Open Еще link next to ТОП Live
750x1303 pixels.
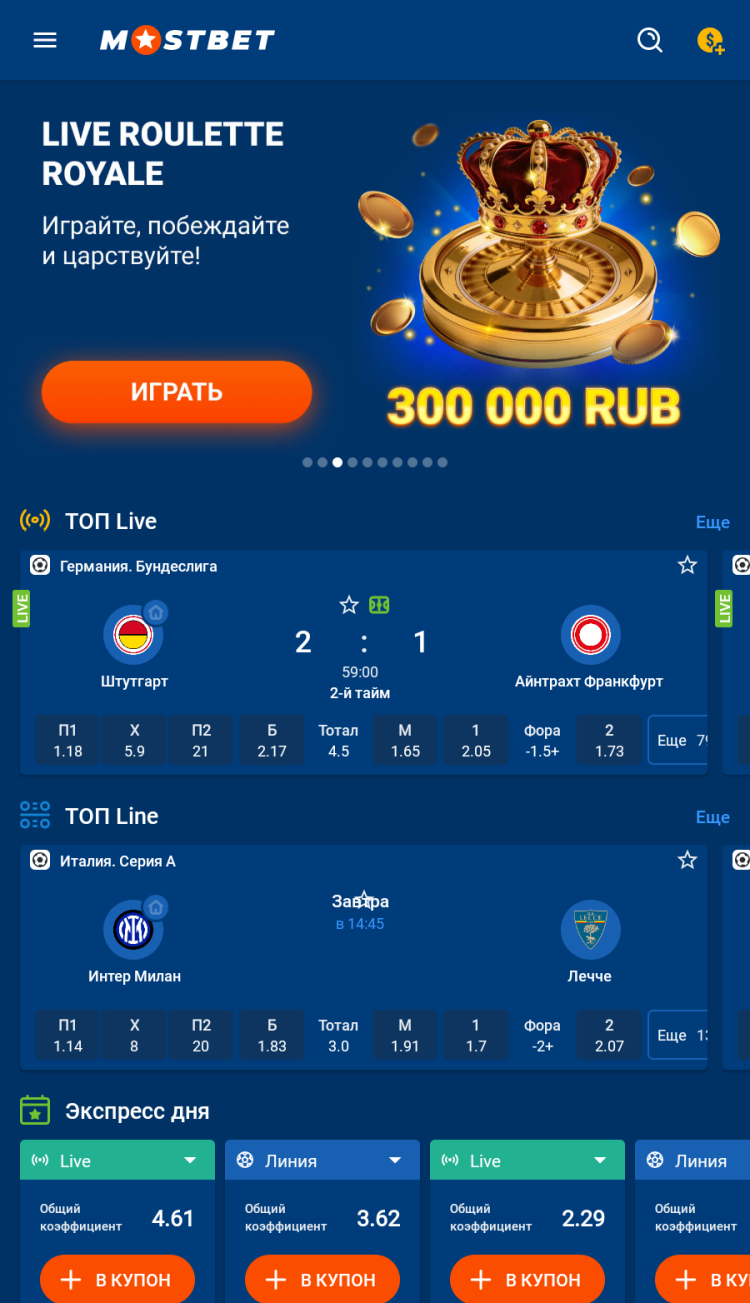pos(712,522)
